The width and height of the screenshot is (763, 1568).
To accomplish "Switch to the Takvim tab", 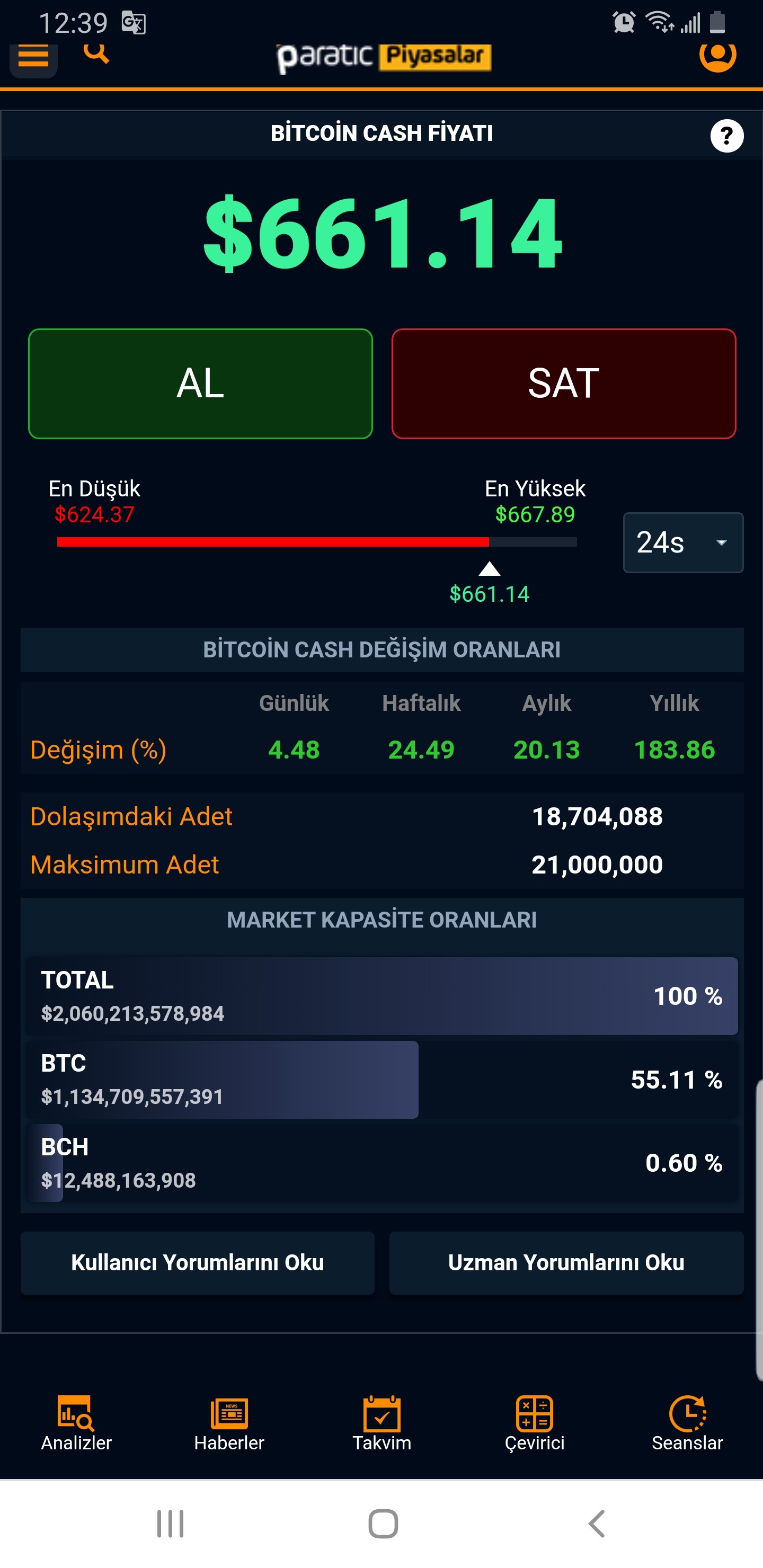I will [382, 1424].
